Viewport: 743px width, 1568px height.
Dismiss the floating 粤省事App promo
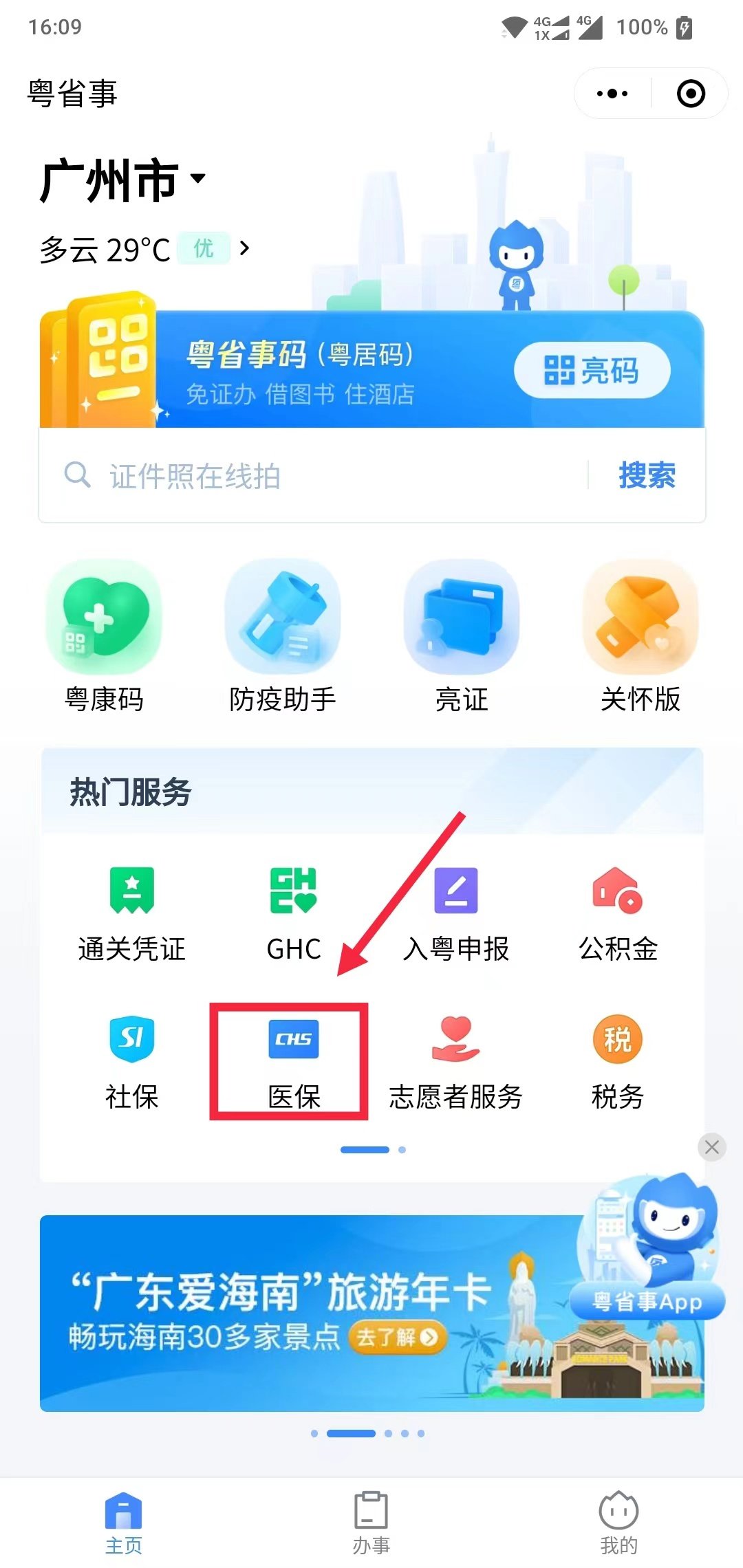tap(712, 1147)
